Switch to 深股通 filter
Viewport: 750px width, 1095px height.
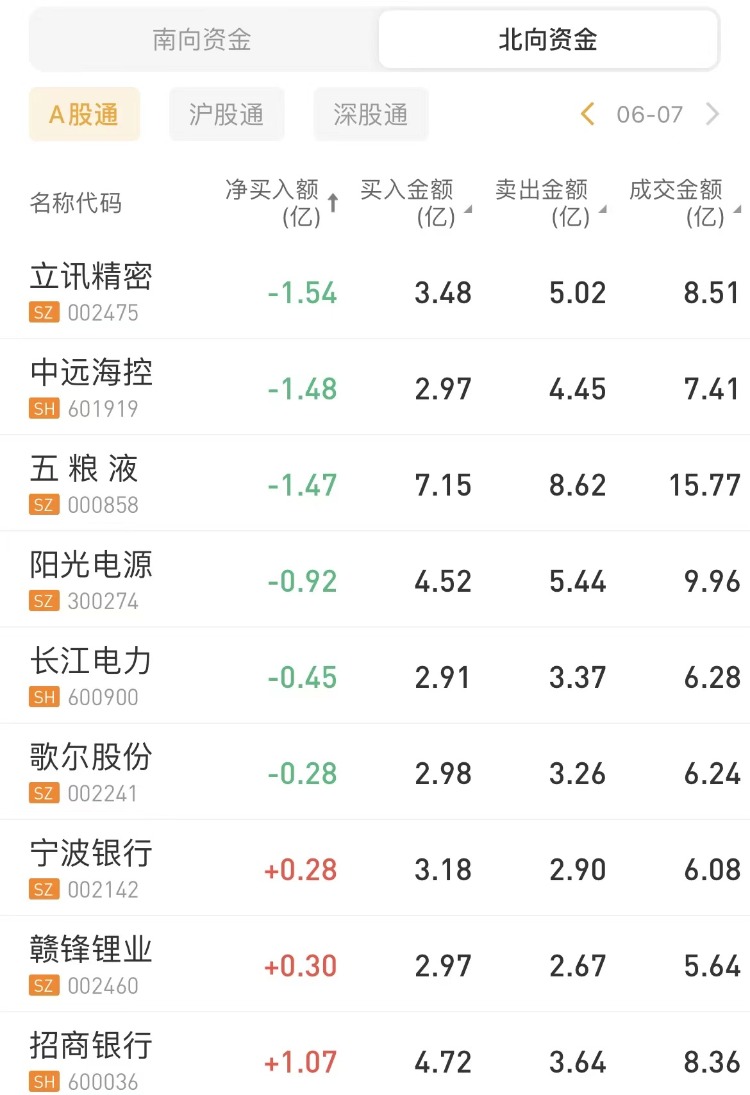pos(370,114)
